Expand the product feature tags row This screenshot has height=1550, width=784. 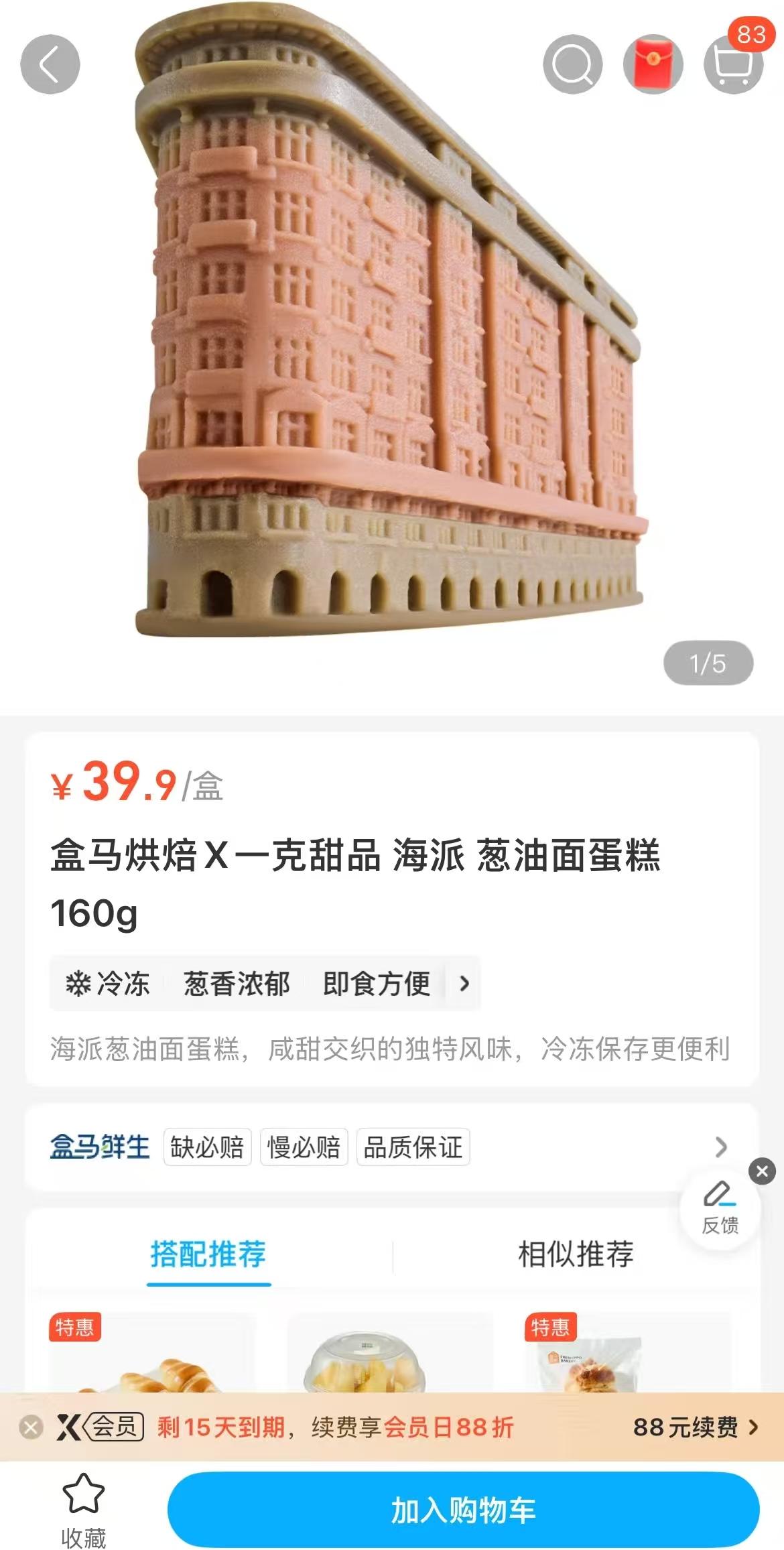[x=464, y=984]
